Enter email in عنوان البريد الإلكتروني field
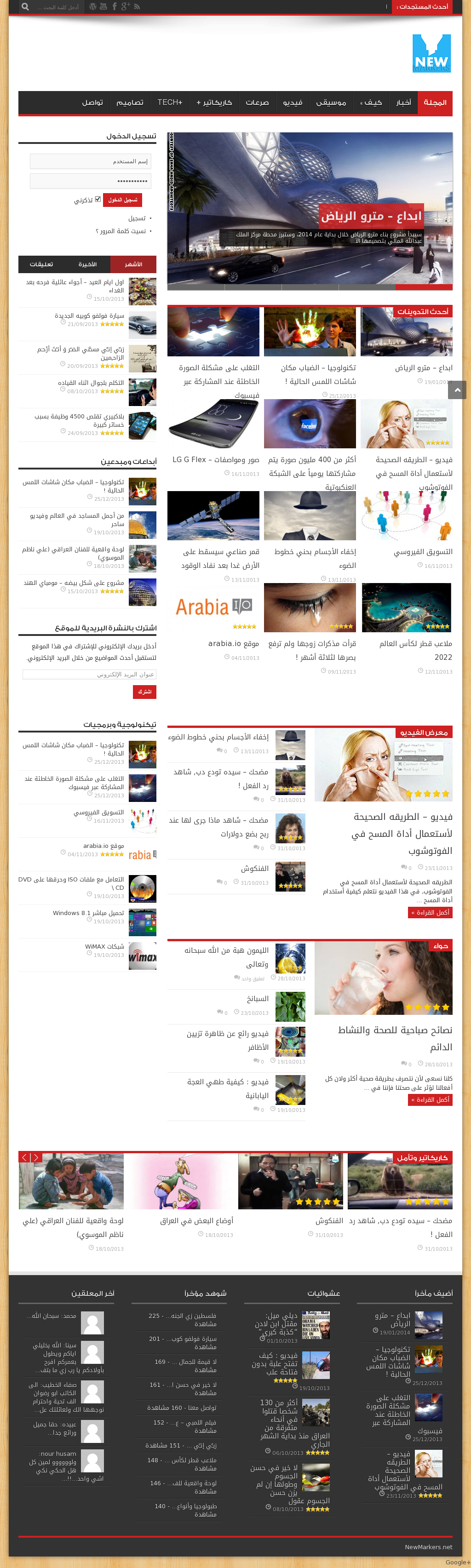 pos(89,675)
